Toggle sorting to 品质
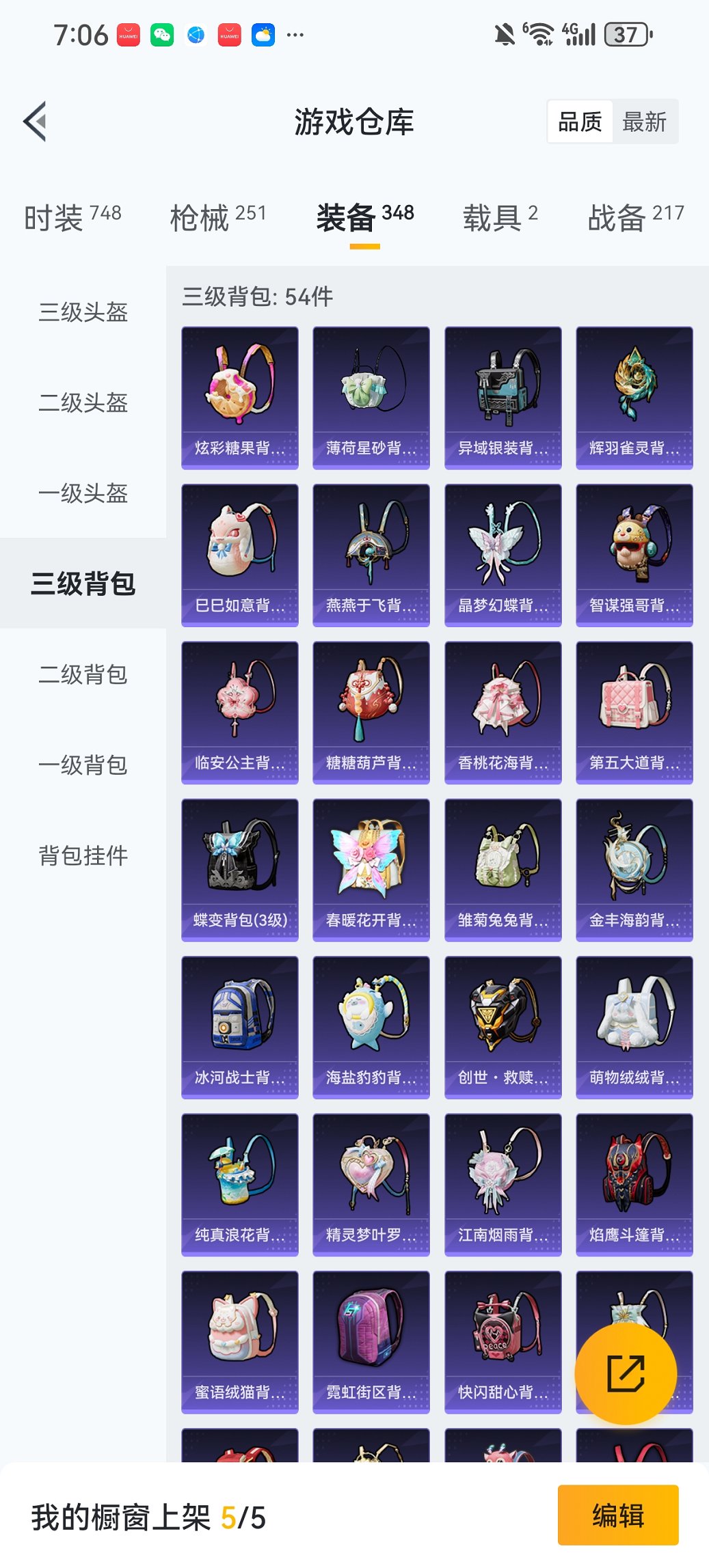 click(580, 121)
